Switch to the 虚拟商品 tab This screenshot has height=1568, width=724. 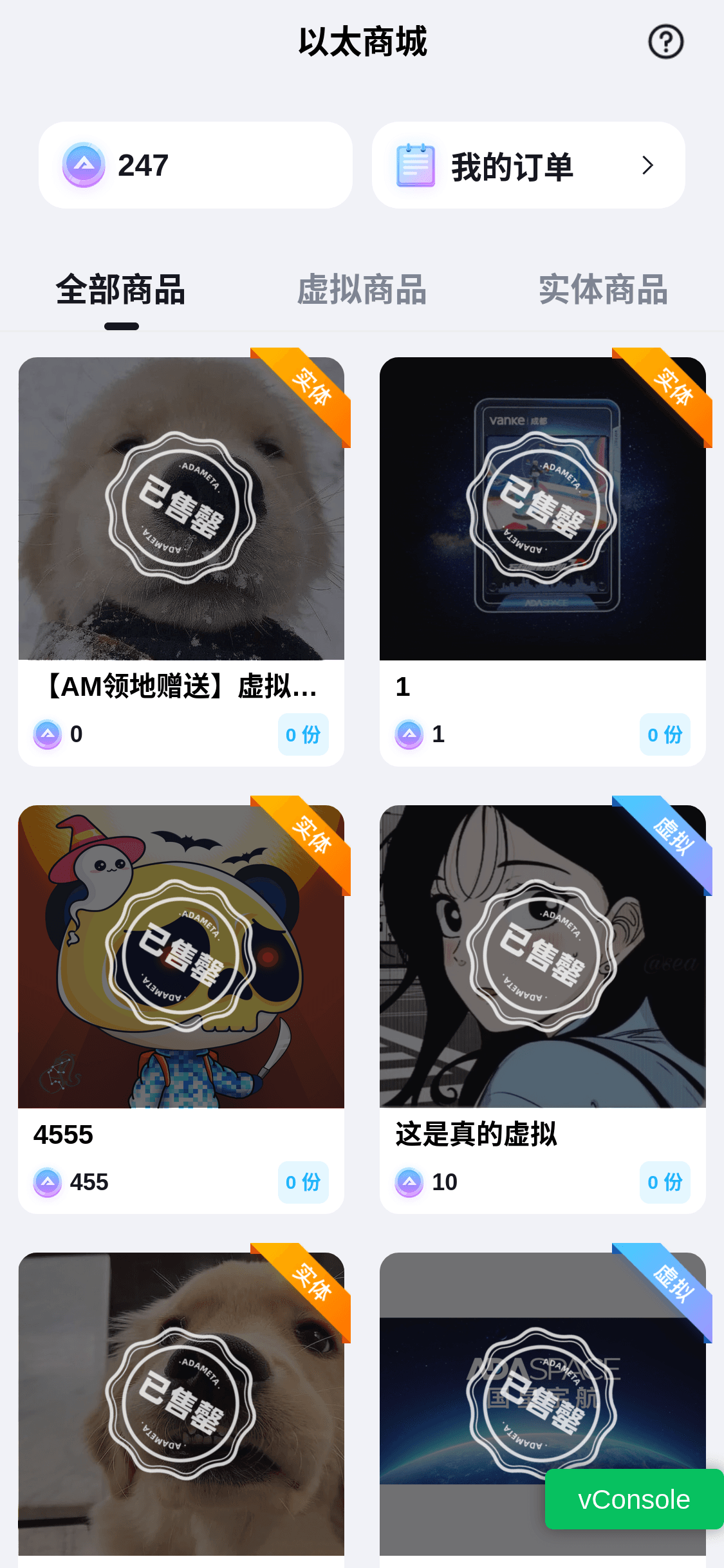tap(362, 290)
